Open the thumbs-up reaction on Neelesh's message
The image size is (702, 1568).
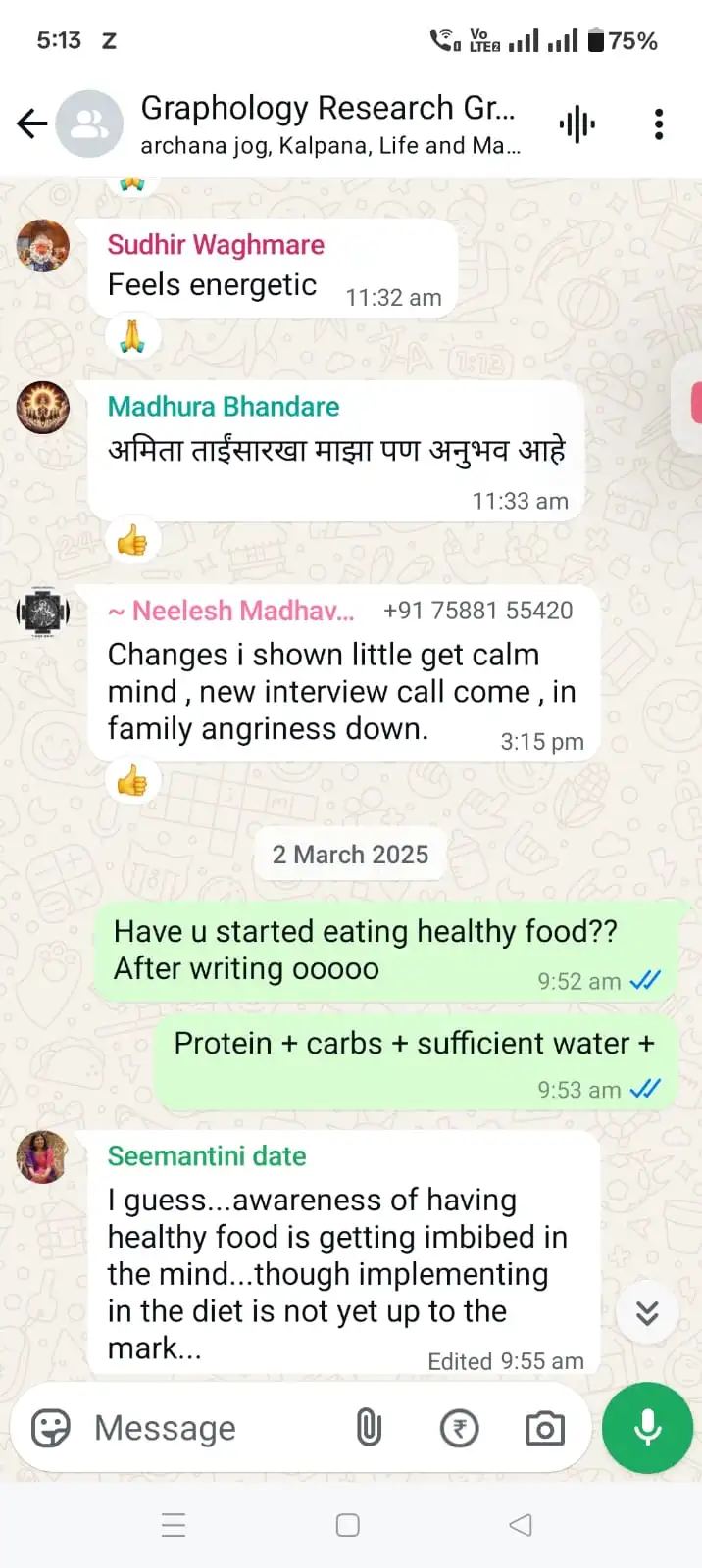132,781
